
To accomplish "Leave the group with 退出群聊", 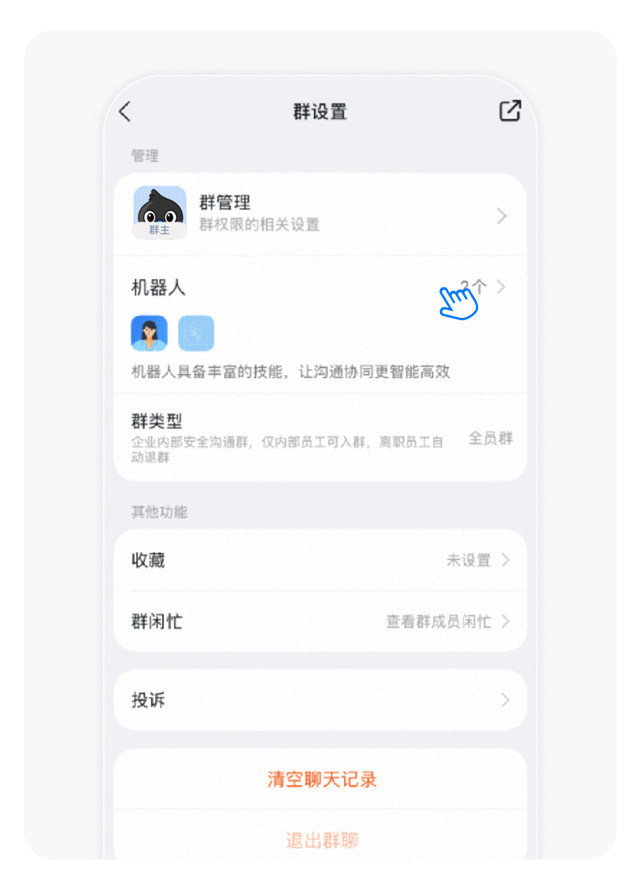I will point(321,840).
